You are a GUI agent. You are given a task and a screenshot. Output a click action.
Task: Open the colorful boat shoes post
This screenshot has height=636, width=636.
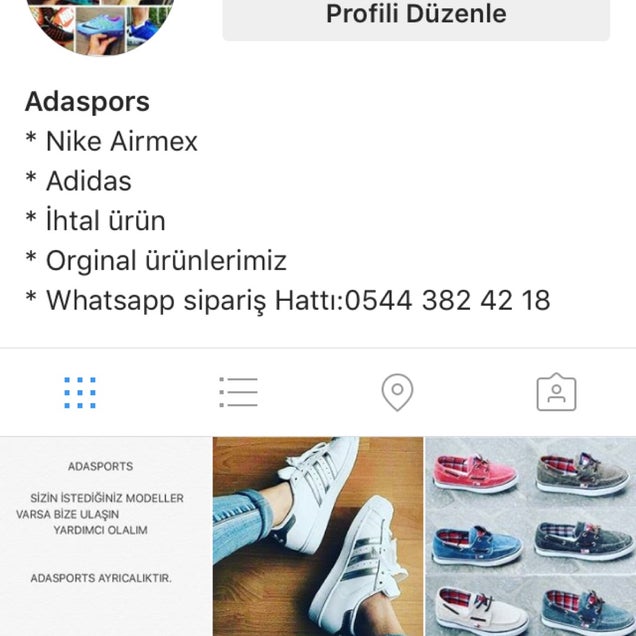tap(531, 536)
